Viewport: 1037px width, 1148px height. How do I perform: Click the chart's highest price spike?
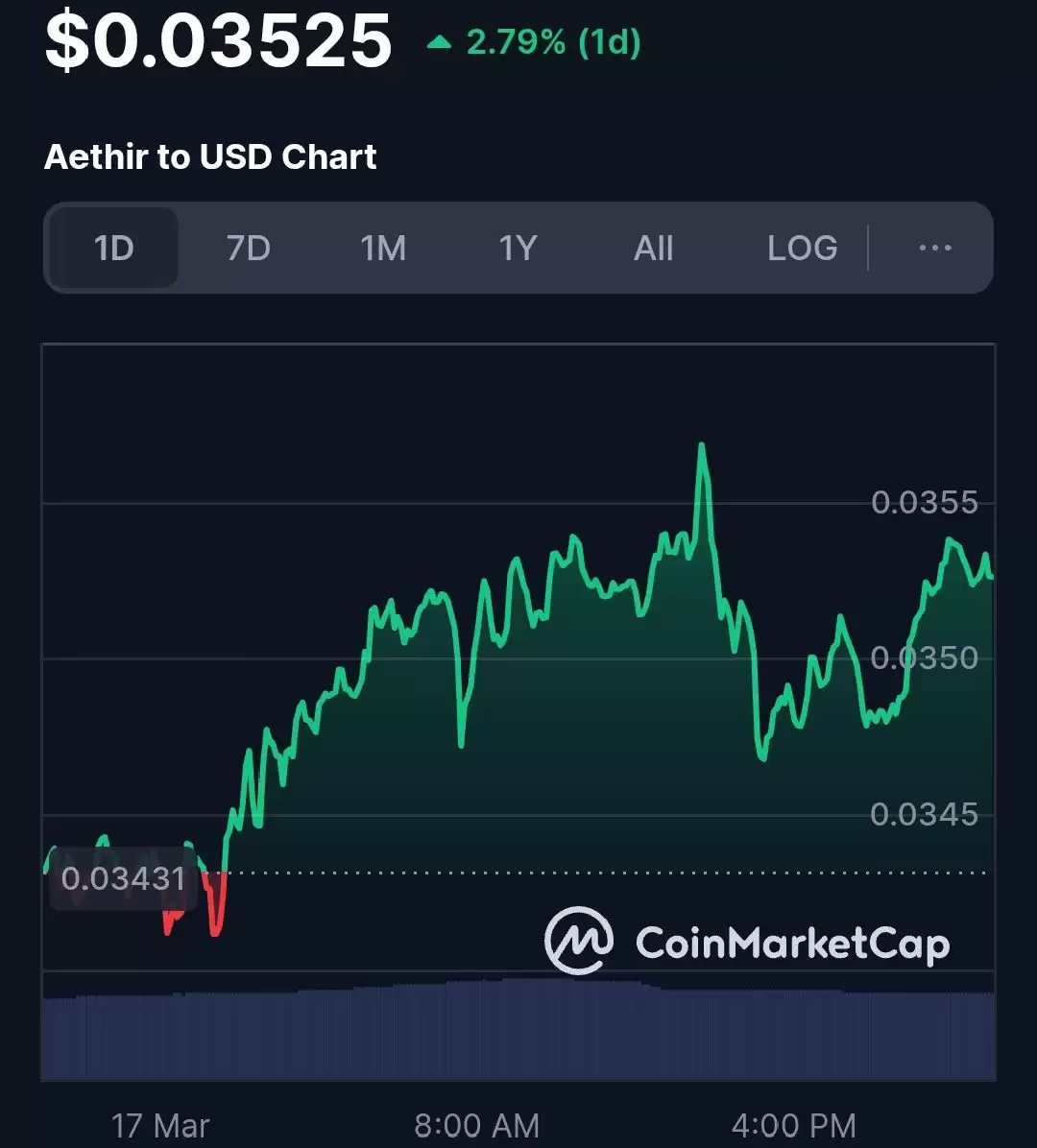(702, 444)
